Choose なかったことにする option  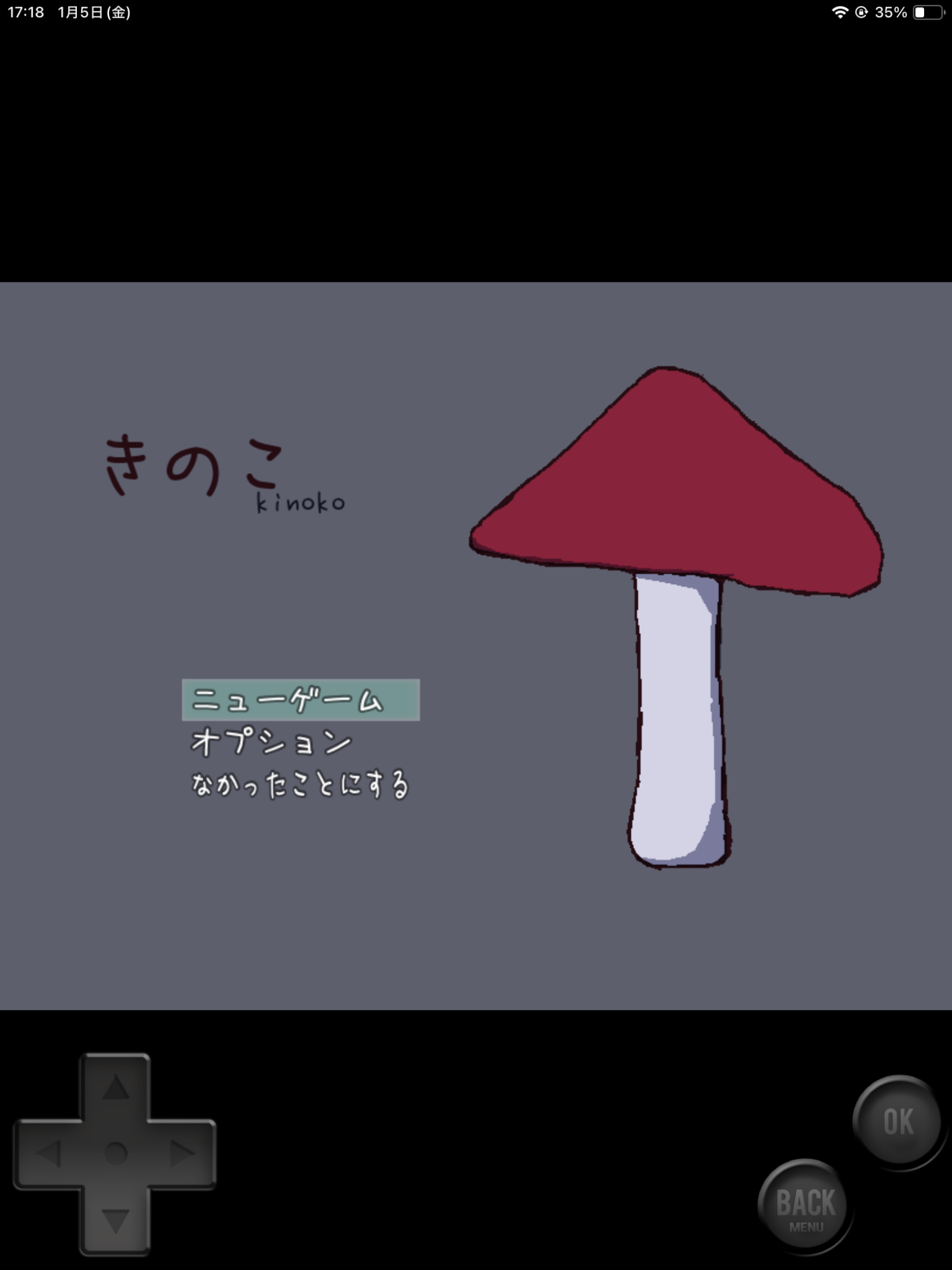pos(300,785)
